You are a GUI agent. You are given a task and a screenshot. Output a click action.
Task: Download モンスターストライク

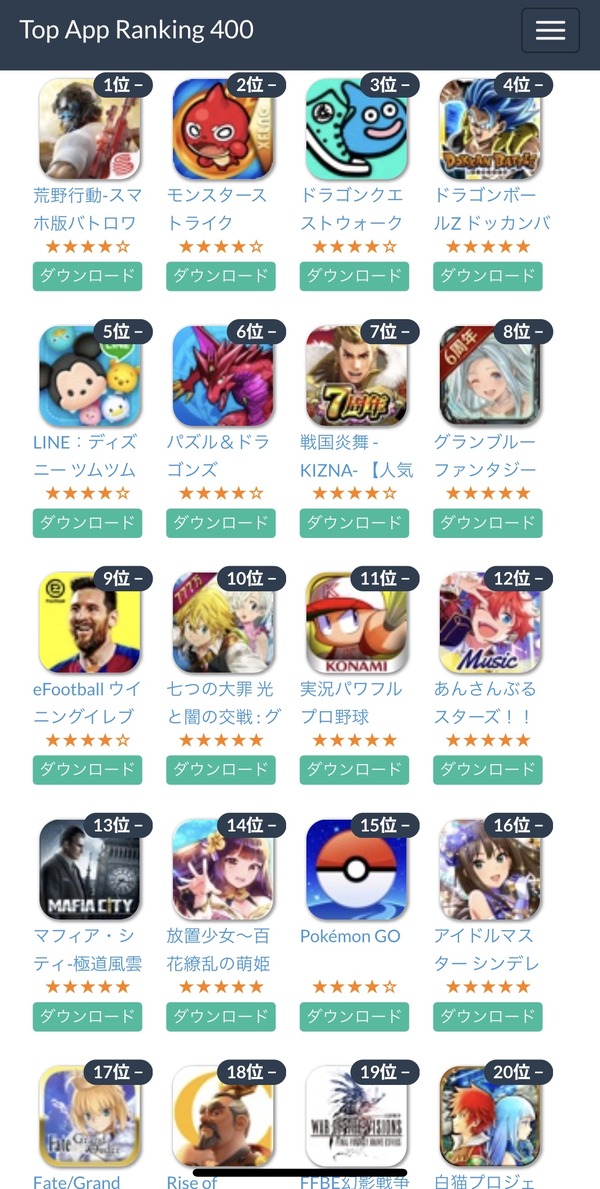(221, 276)
